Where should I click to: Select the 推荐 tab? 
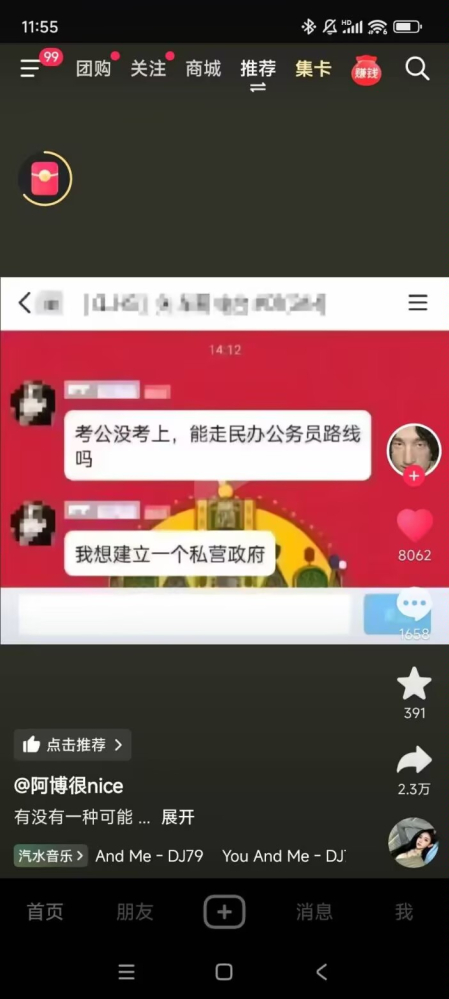(258, 68)
